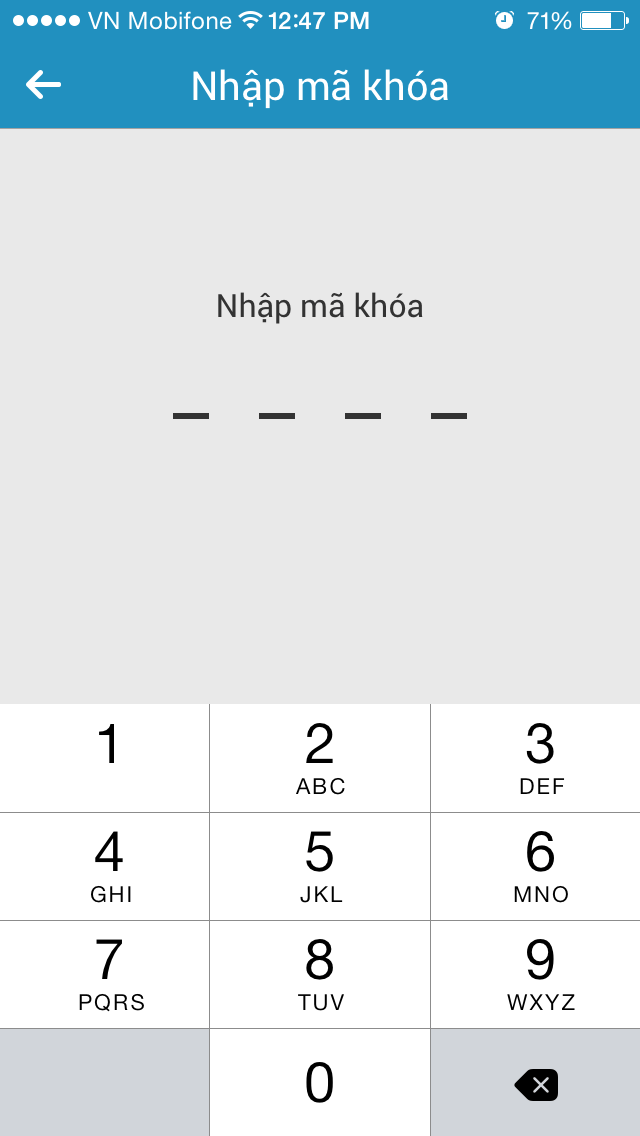The height and width of the screenshot is (1136, 640).
Task: Tap the 7 PQRS key
Action: pyautogui.click(x=104, y=974)
